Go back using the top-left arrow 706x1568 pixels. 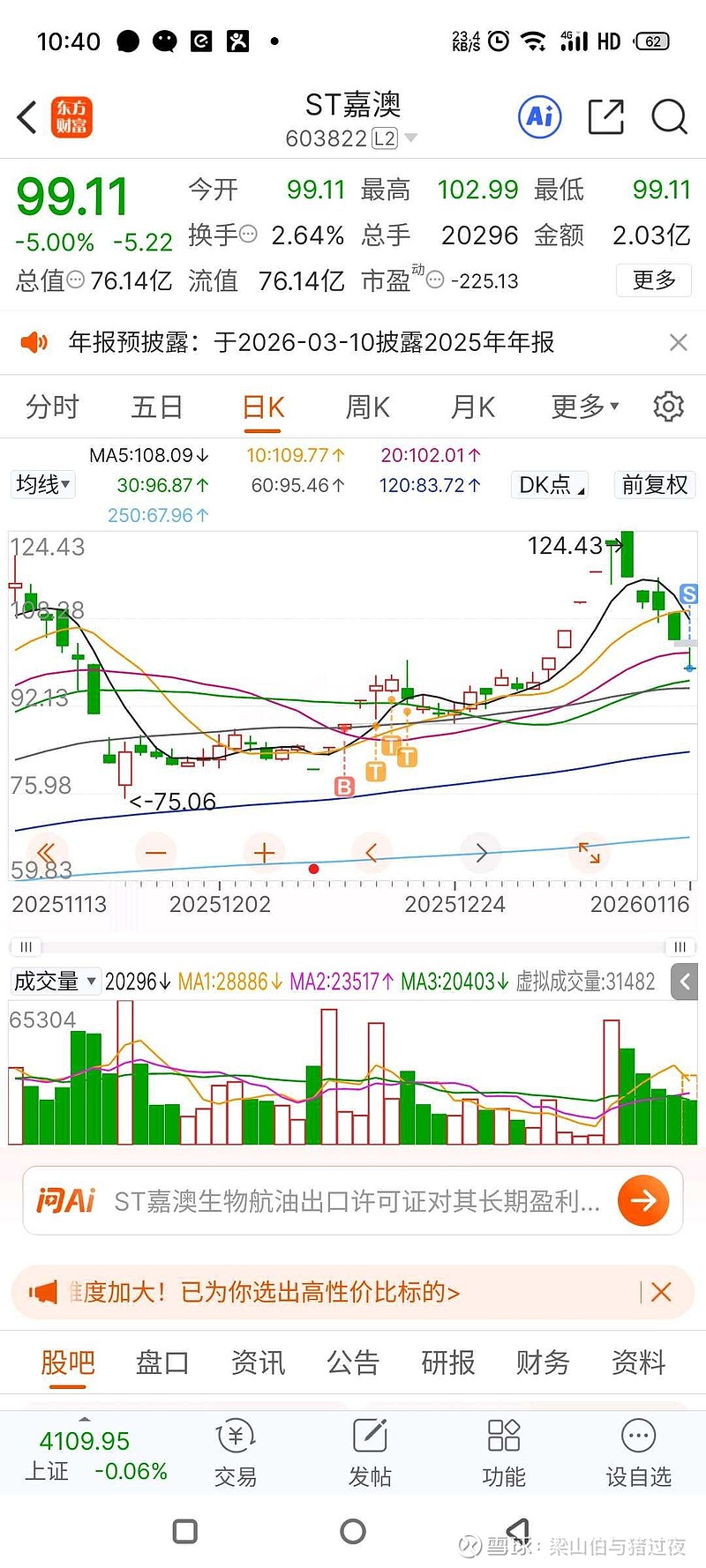[x=28, y=117]
